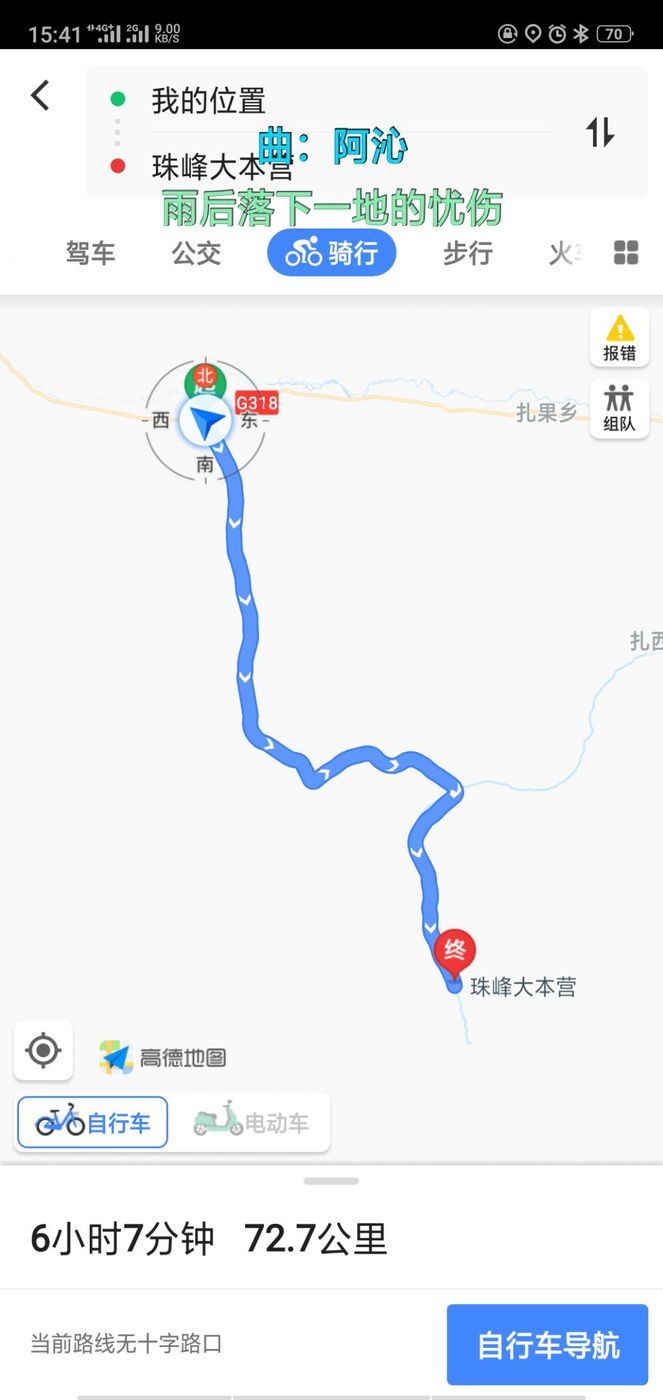
Task: Report a map error via 报错
Action: pos(620,338)
